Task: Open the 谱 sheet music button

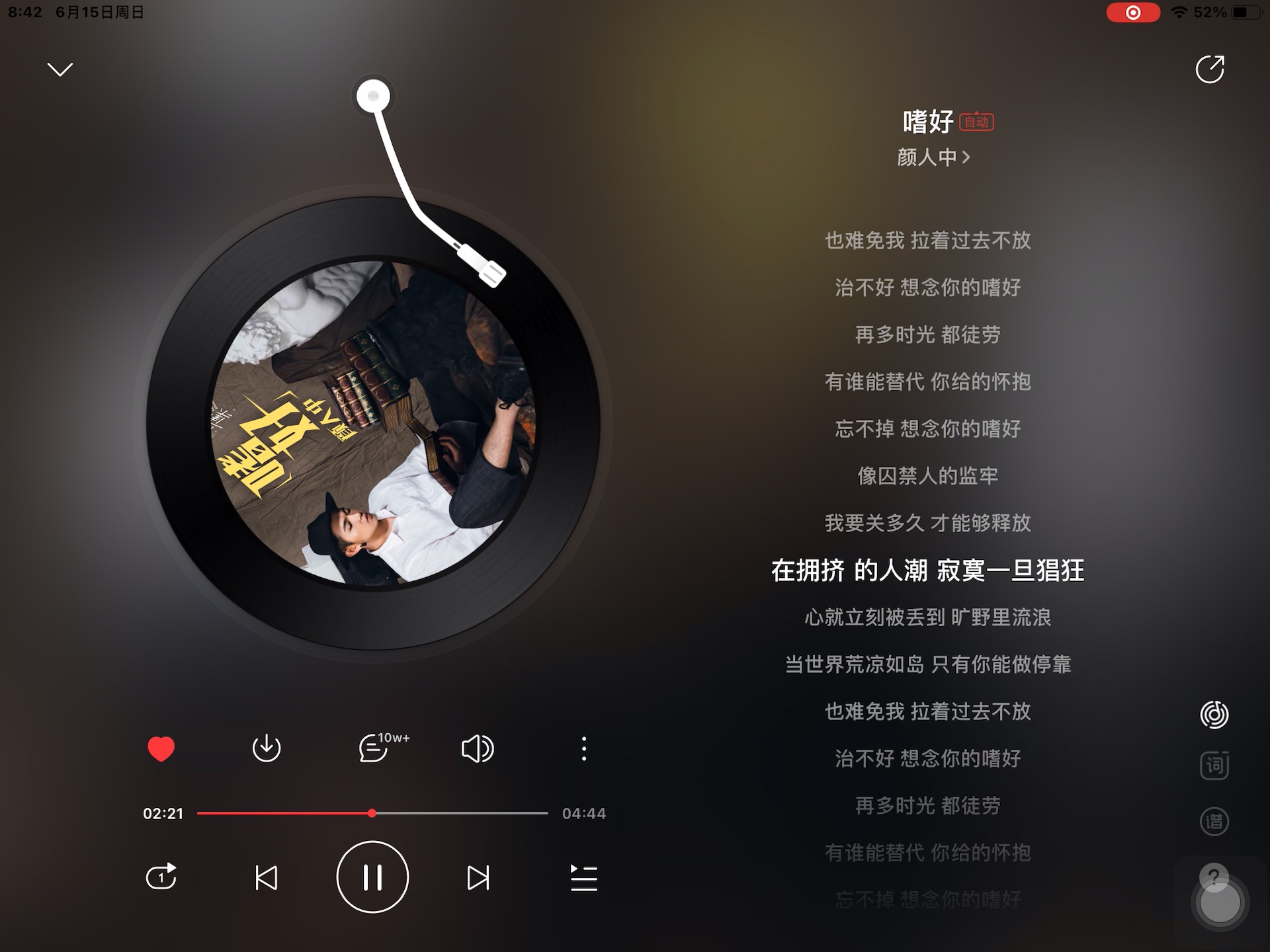Action: click(x=1214, y=822)
